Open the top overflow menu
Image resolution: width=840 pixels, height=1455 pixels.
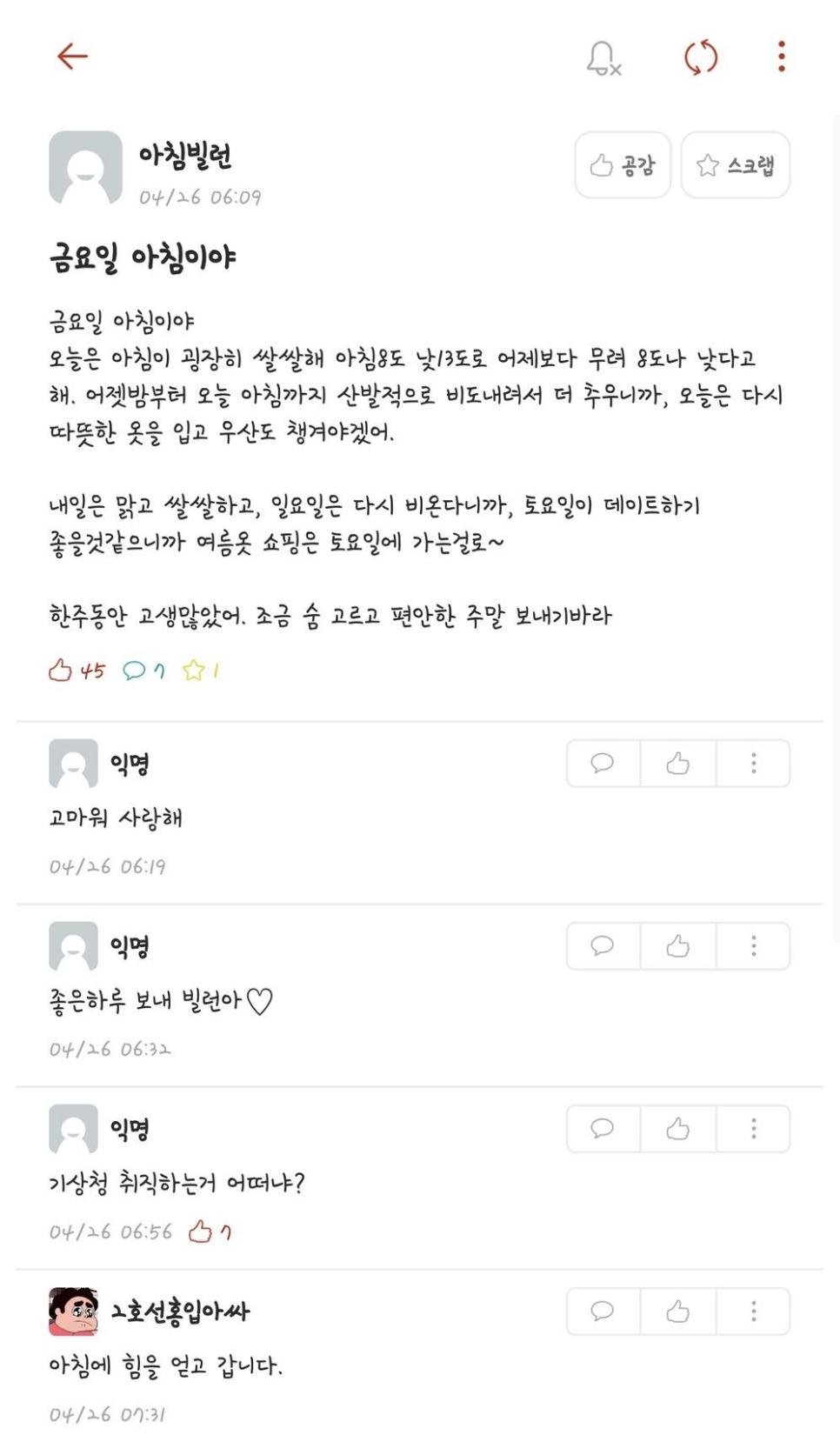click(x=782, y=57)
